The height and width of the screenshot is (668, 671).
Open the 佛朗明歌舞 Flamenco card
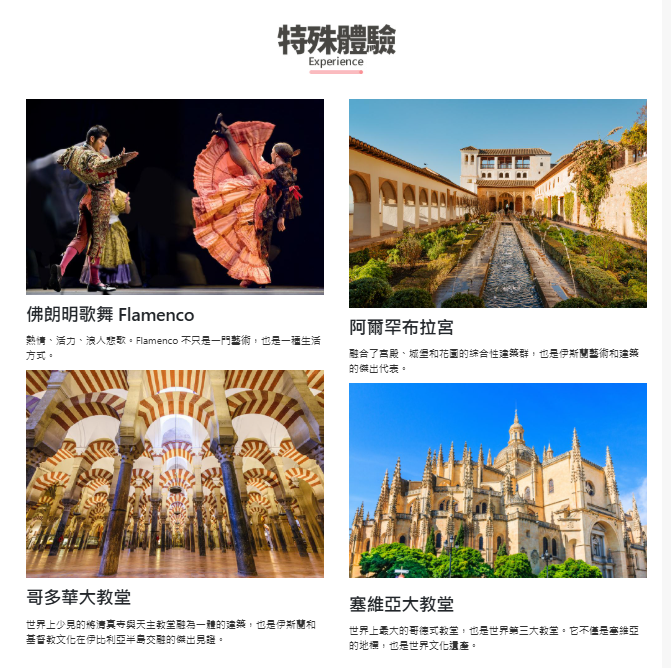click(x=175, y=196)
